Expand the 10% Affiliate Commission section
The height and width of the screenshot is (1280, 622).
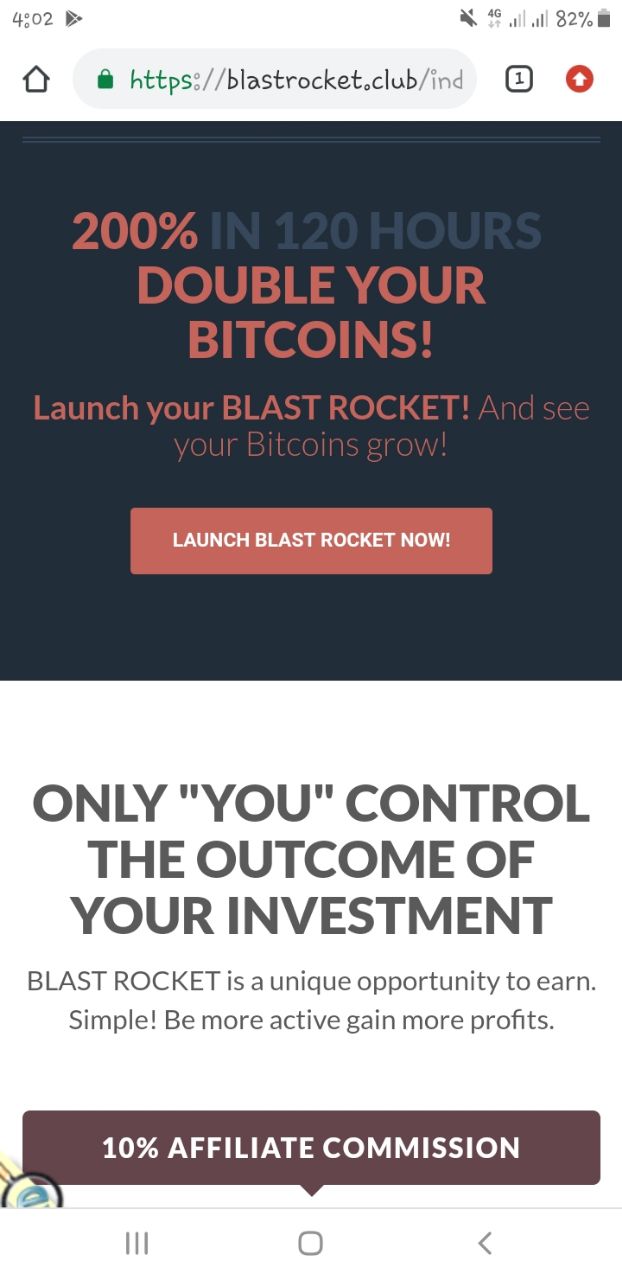(x=311, y=1147)
